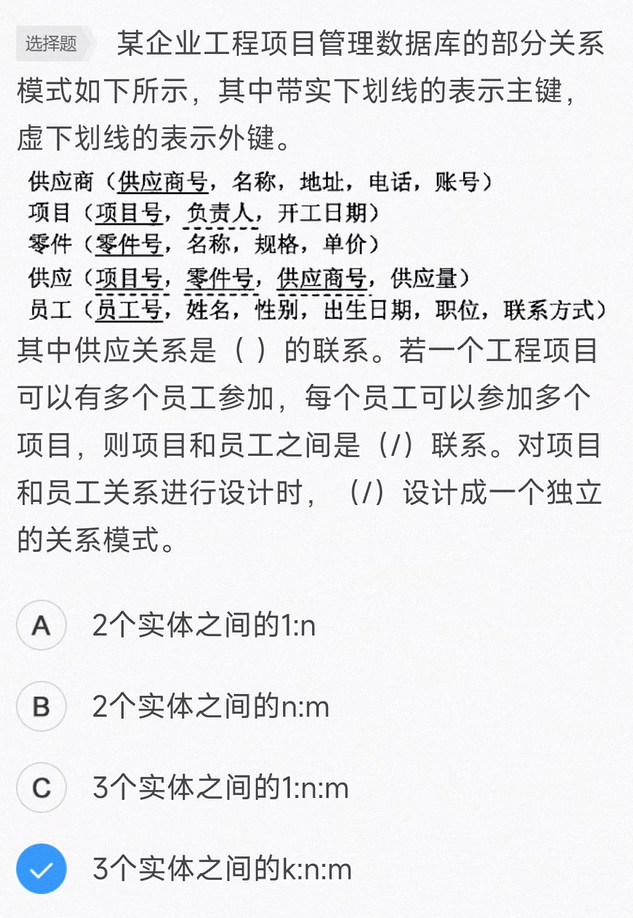Choose option B: 2个实体之间的n:m
This screenshot has width=633, height=918.
click(x=42, y=707)
